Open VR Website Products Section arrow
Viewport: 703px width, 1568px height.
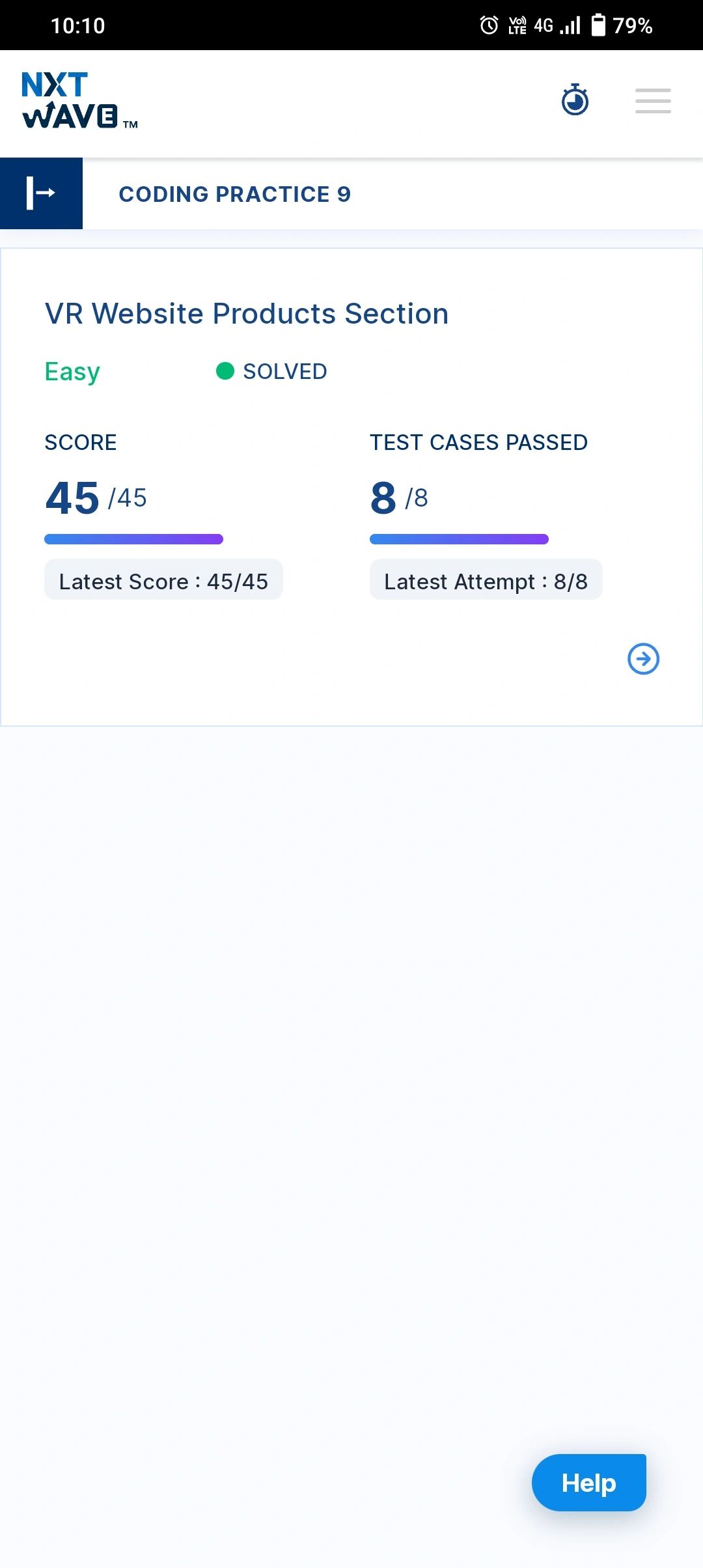click(643, 659)
